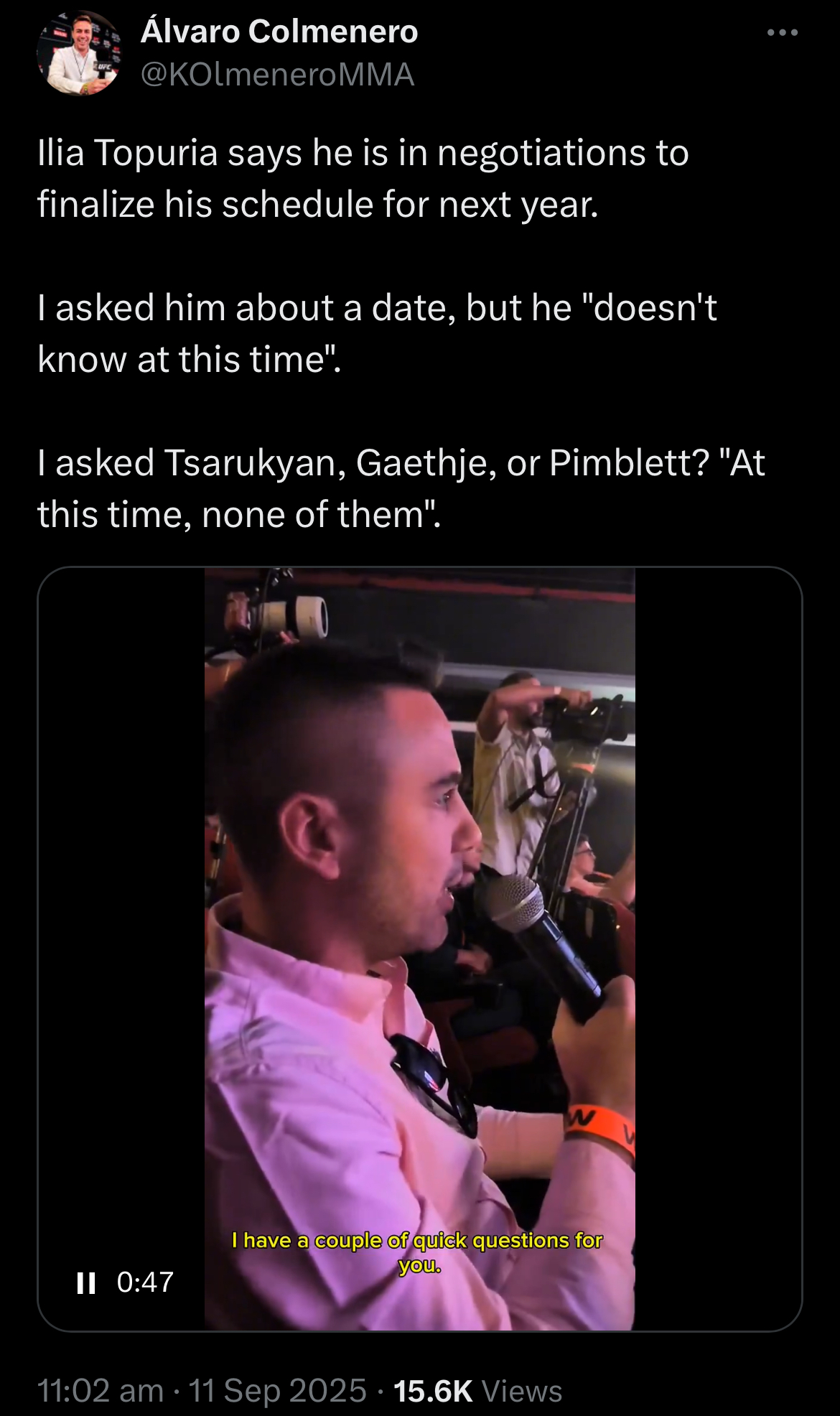This screenshot has height=1416, width=840.
Task: Open the @KOlmeneroMMA profile handle
Action: (x=277, y=75)
